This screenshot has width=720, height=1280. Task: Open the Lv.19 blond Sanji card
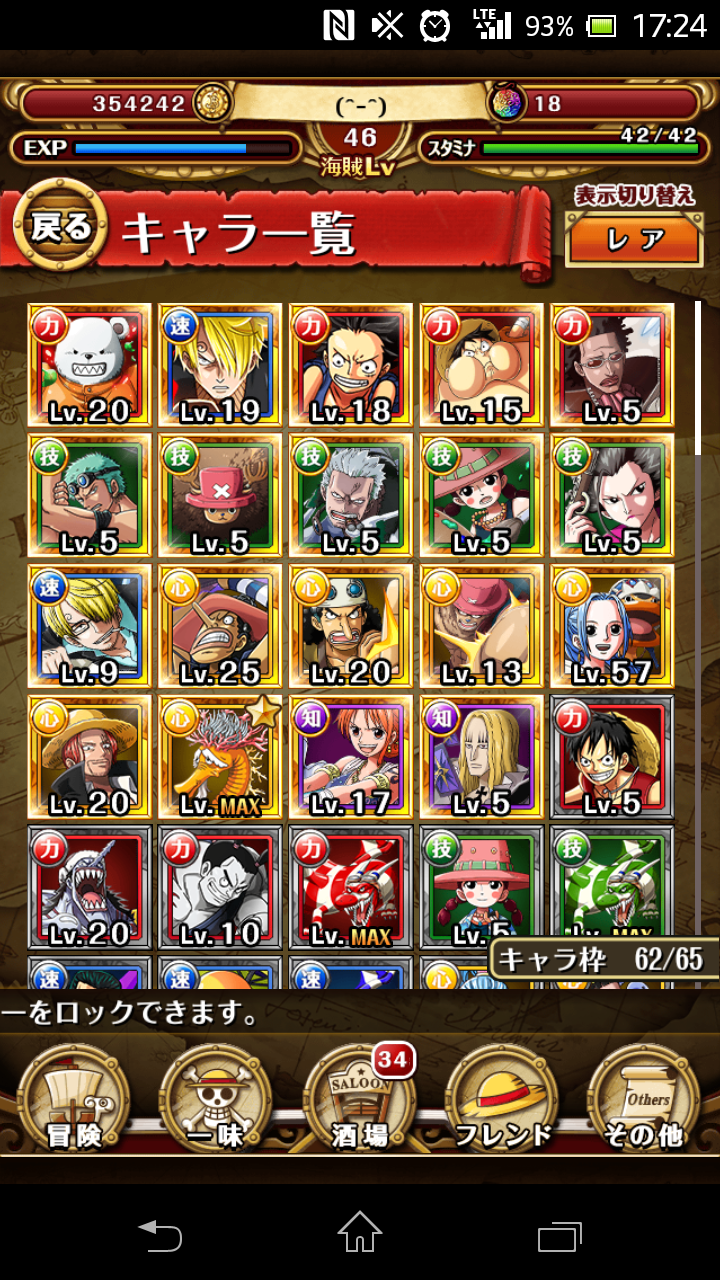pyautogui.click(x=220, y=364)
